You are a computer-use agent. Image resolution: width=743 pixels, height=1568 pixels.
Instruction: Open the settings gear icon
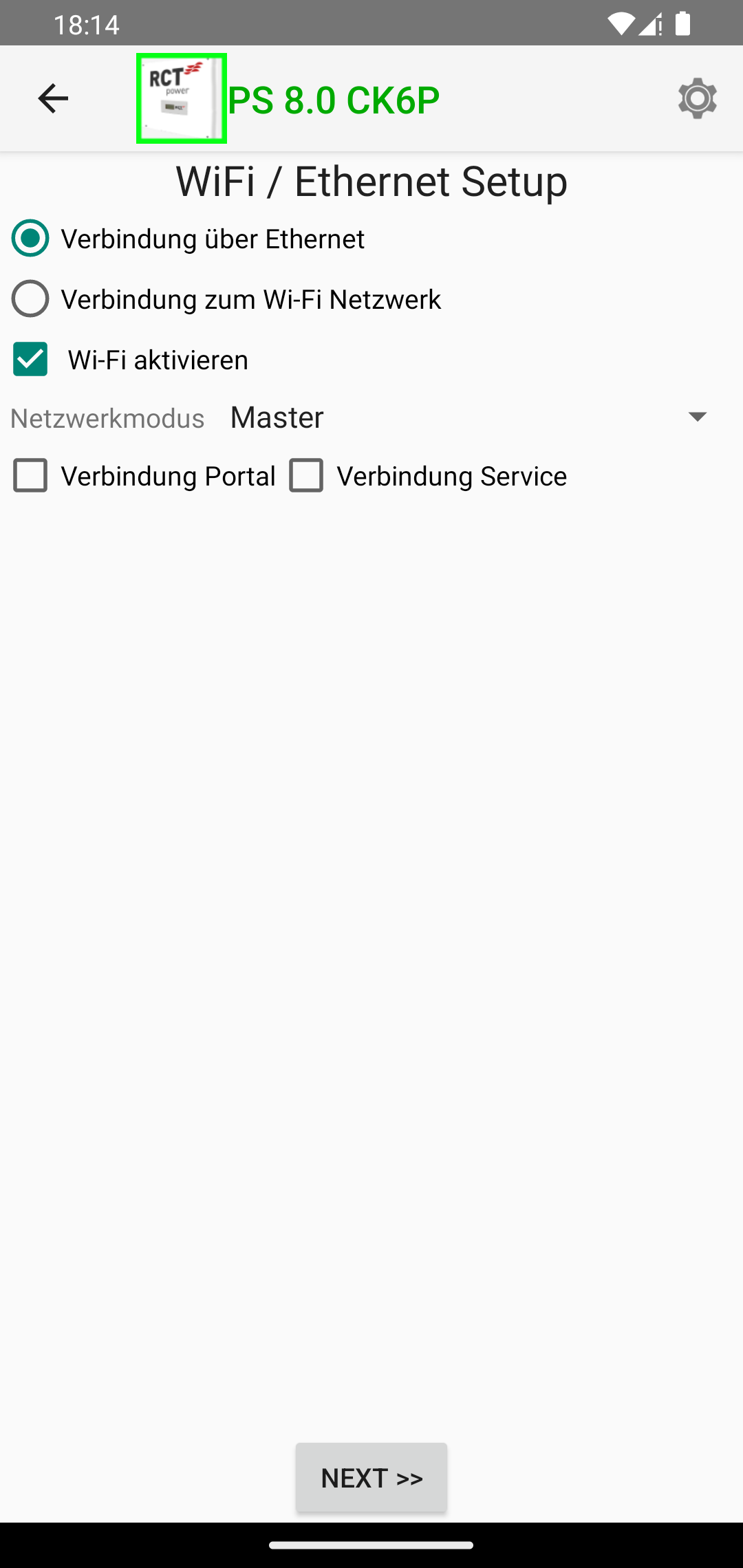(x=697, y=98)
